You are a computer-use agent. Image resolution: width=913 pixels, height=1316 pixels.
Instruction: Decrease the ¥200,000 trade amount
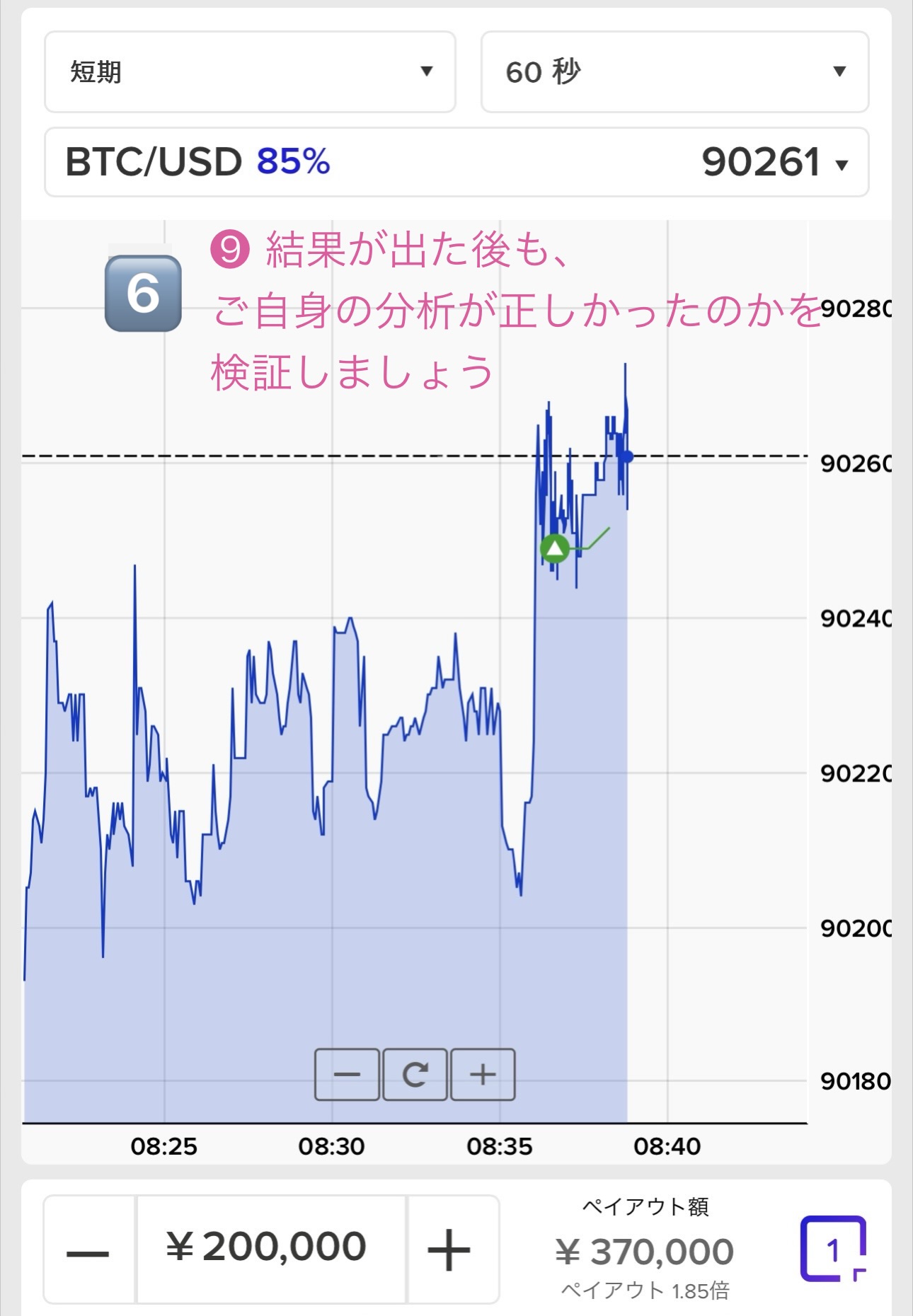point(88,1249)
